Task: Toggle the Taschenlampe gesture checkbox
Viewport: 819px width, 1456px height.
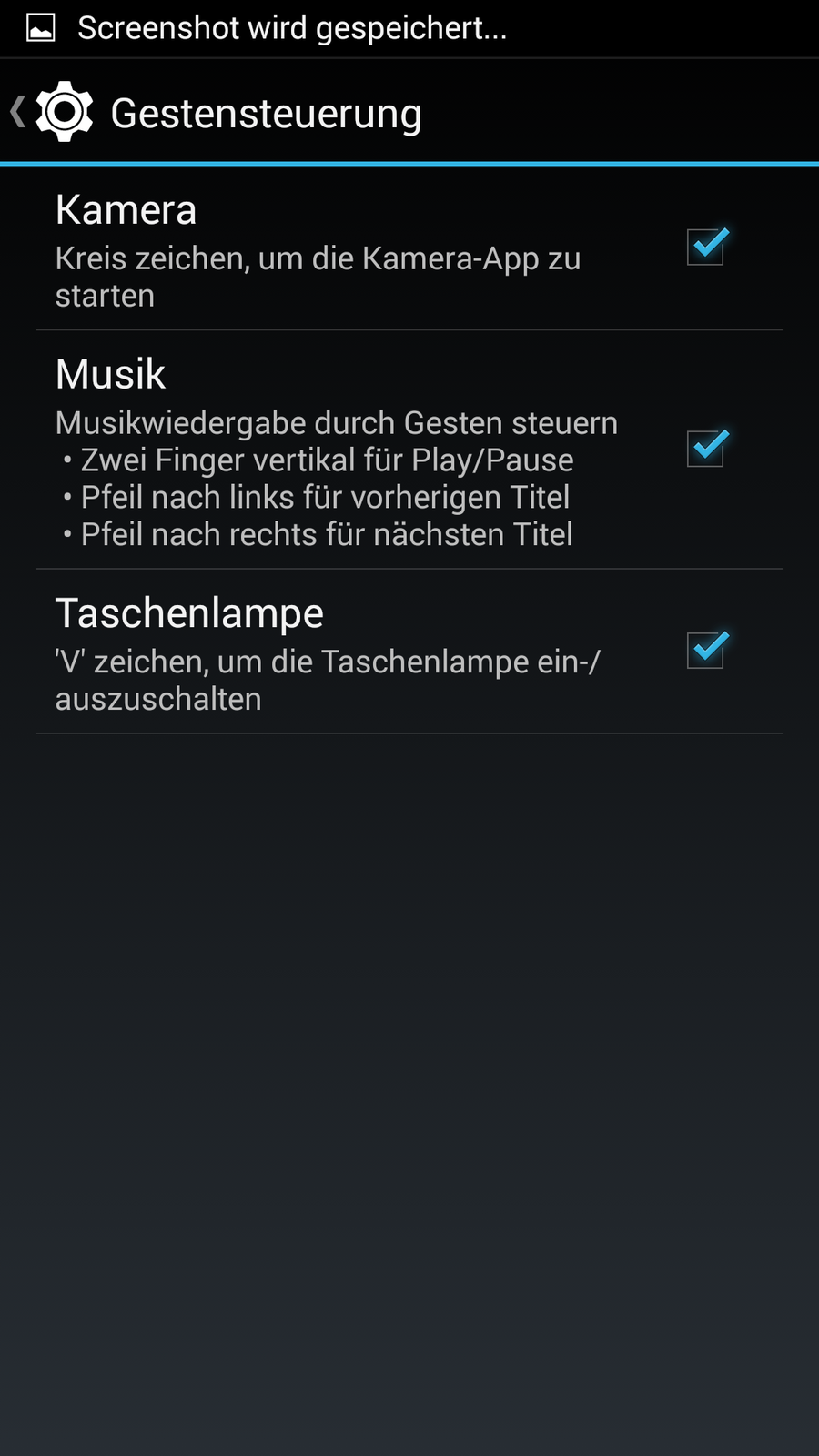Action: tap(705, 651)
